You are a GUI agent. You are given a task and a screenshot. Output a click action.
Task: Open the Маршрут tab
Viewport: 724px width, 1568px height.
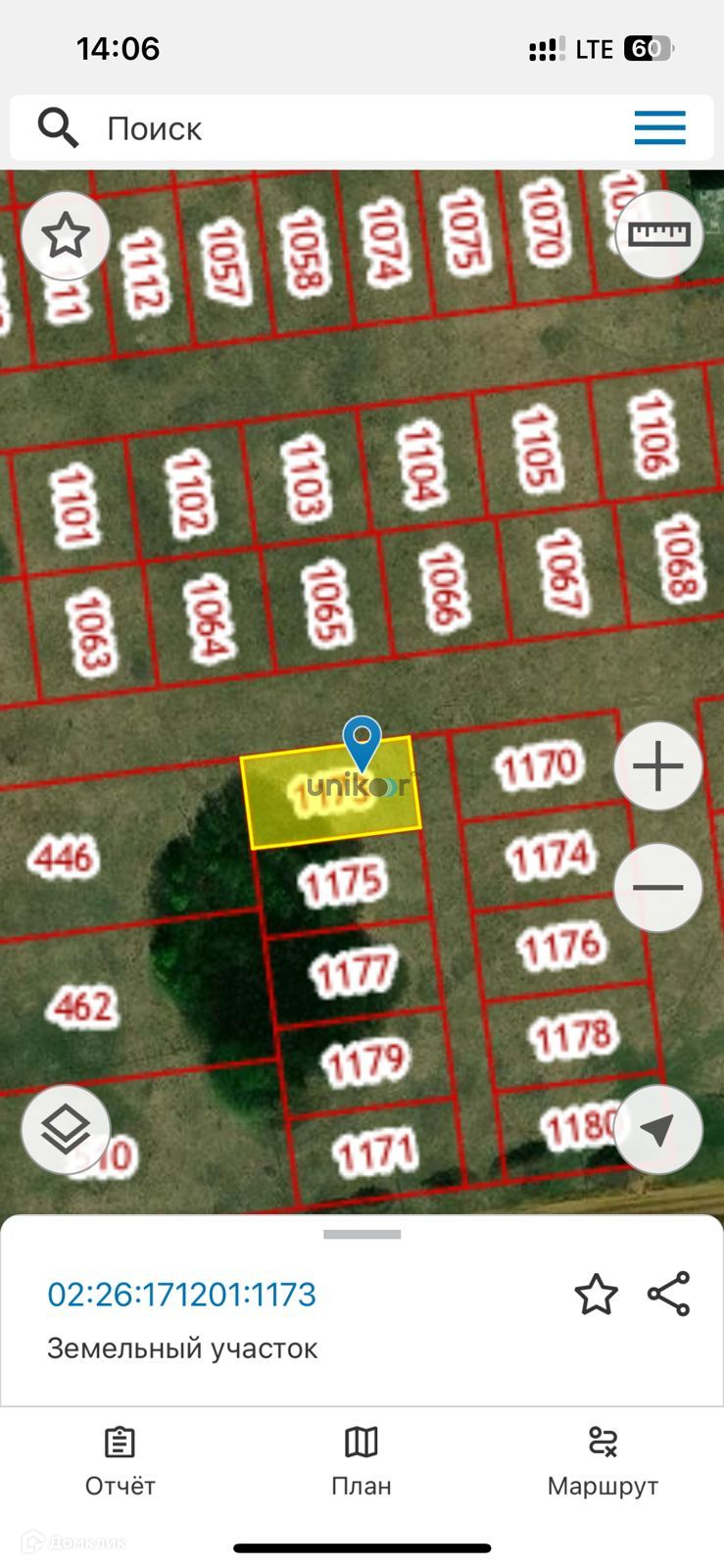pos(603,1461)
